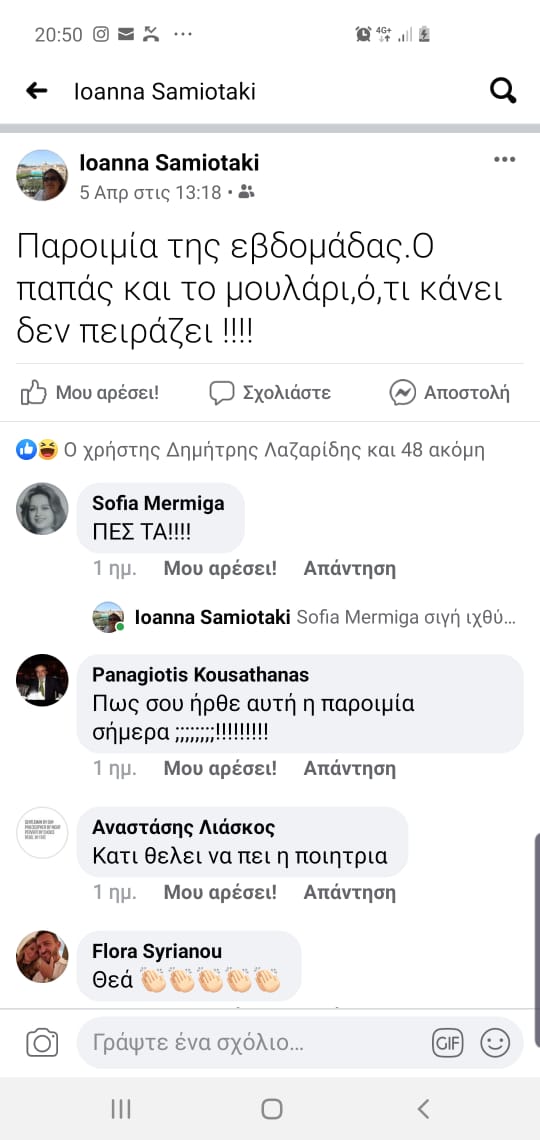This screenshot has height=1140, width=540.
Task: Like Panagiotis Kousathanas's comment
Action: pyautogui.click(x=220, y=768)
